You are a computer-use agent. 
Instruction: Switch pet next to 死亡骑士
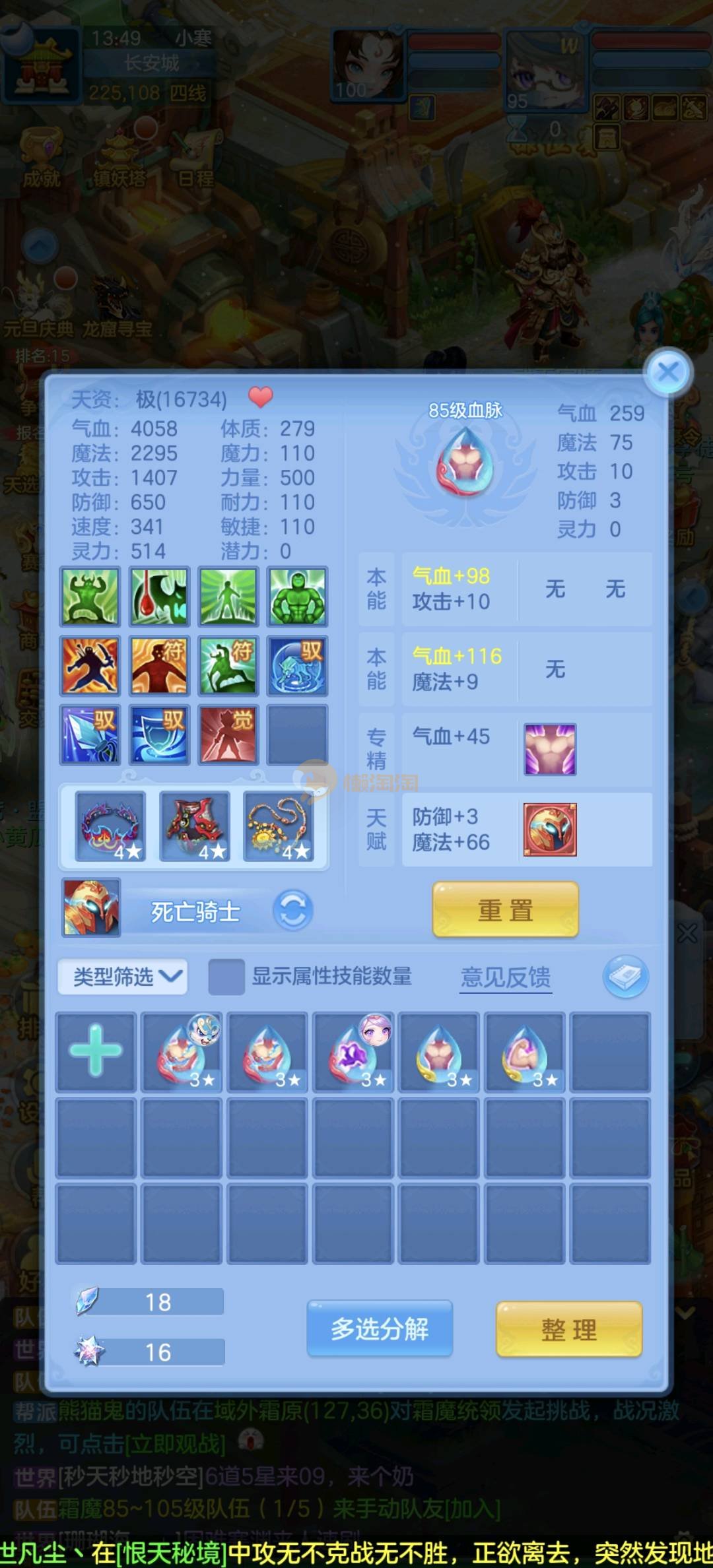292,911
